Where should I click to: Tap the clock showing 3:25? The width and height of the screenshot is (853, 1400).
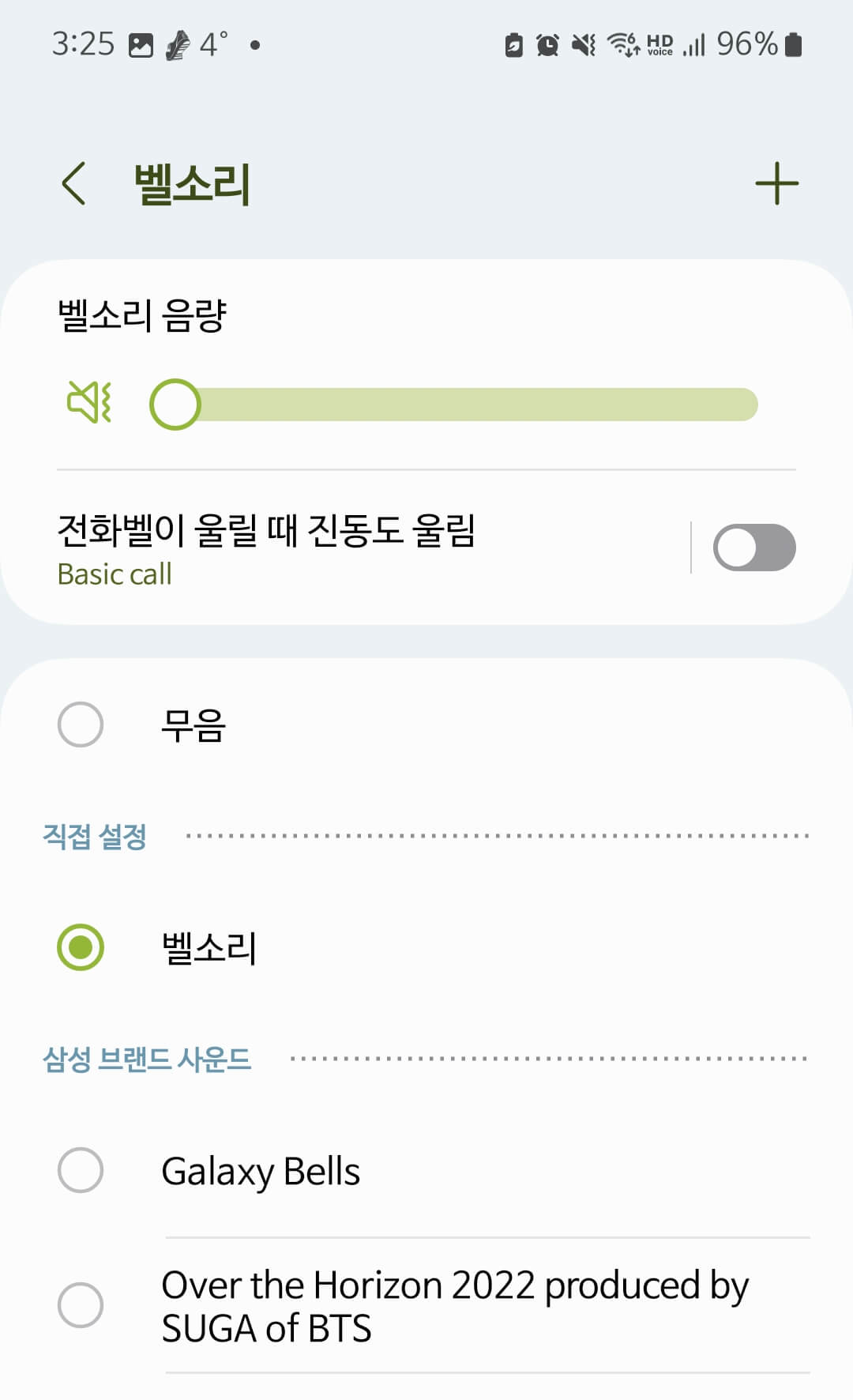pos(81,45)
